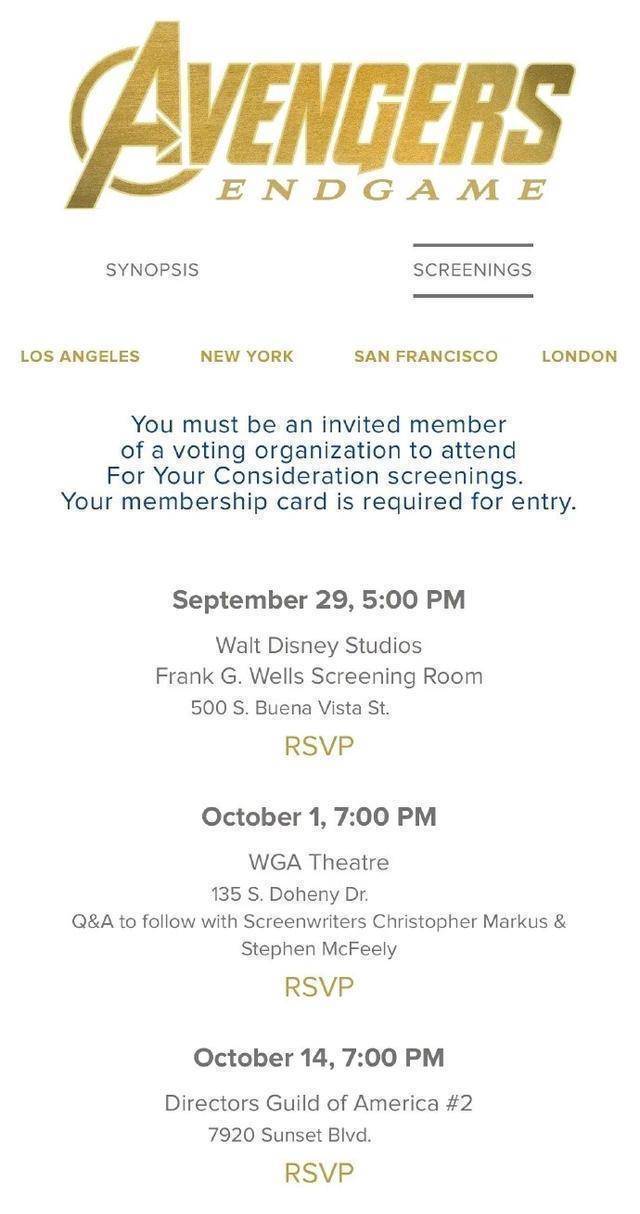RSVP for the October 1 WGA Theatre screening
The height and width of the screenshot is (1214, 640).
pyautogui.click(x=319, y=987)
